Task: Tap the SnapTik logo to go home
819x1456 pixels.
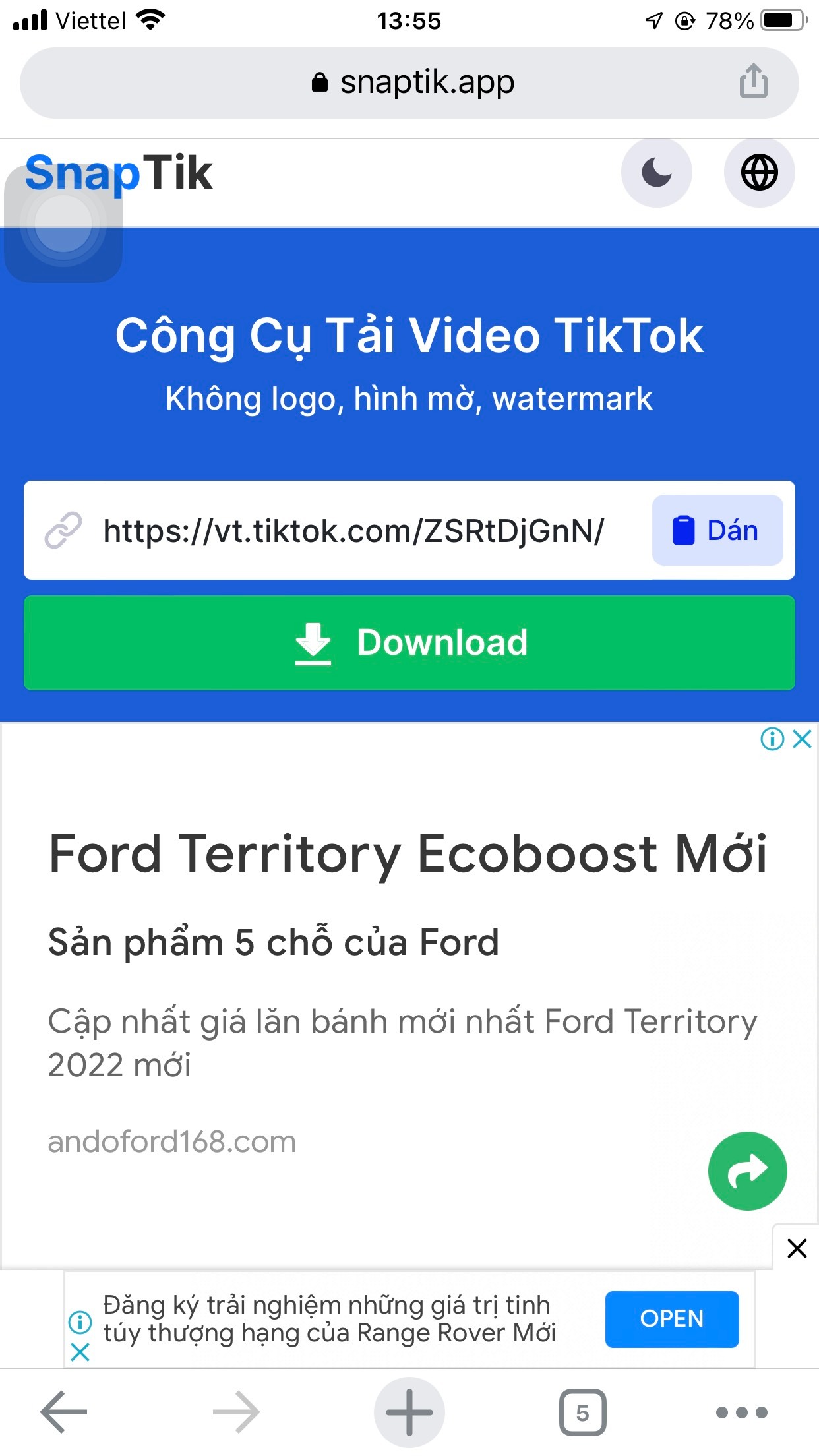Action: 119,173
